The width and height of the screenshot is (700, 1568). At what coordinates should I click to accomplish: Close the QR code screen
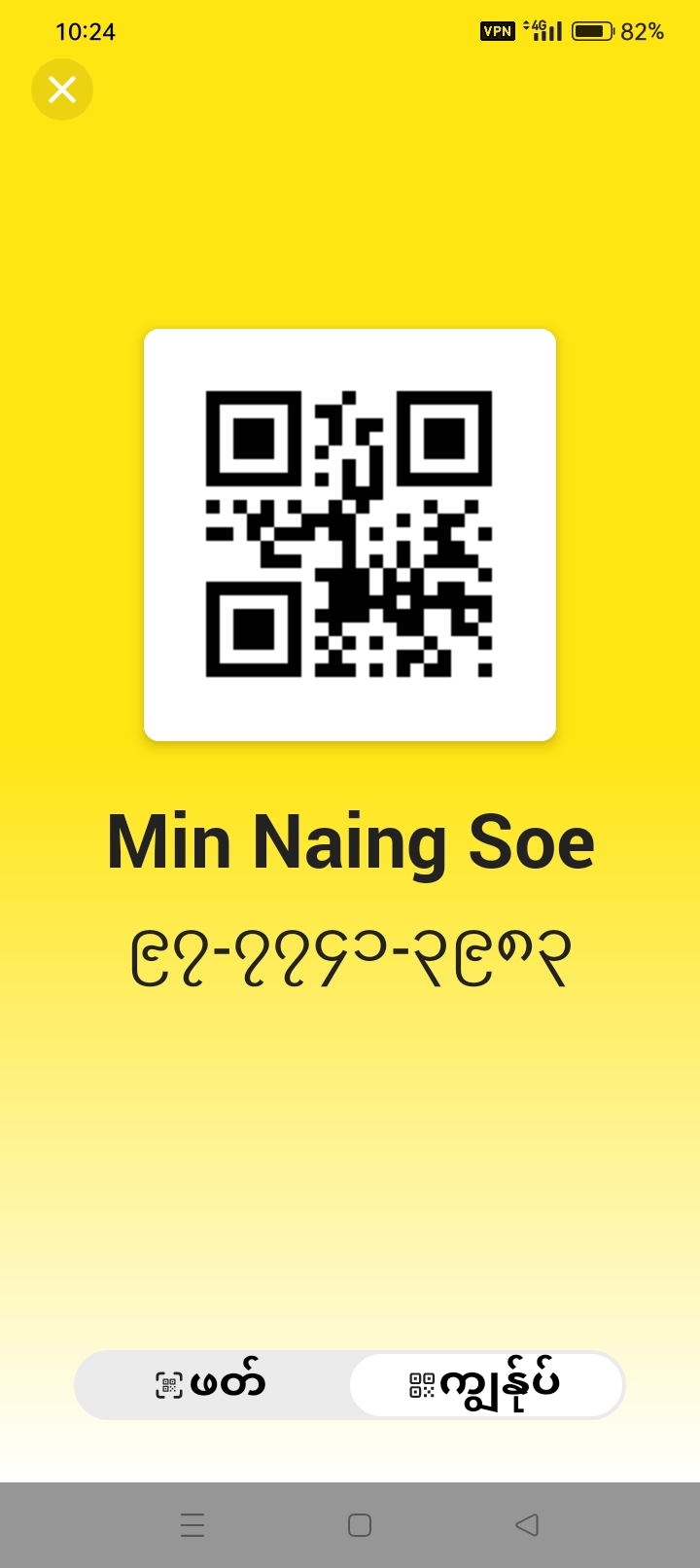pos(62,89)
